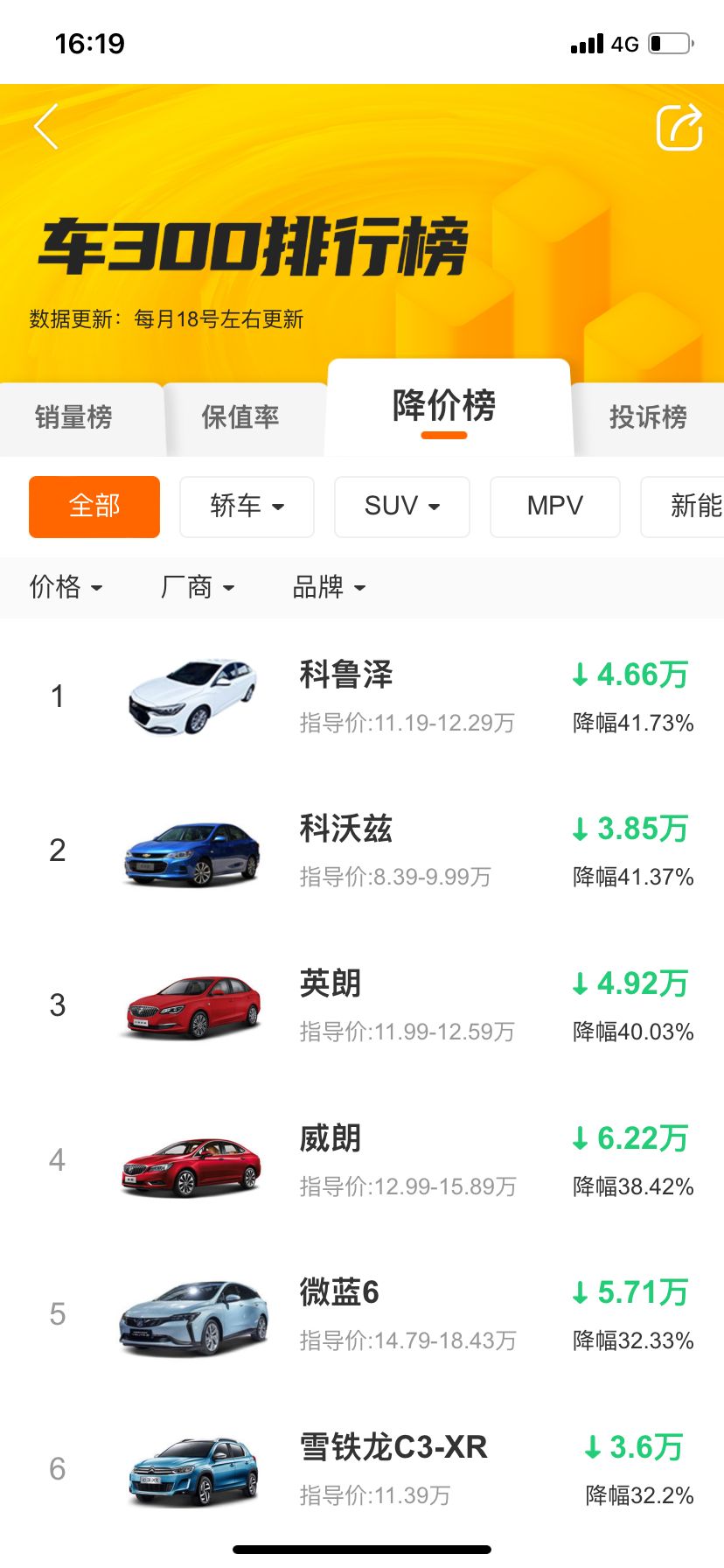The image size is (724, 1568).
Task: Open the share icon at top right
Action: click(x=679, y=127)
